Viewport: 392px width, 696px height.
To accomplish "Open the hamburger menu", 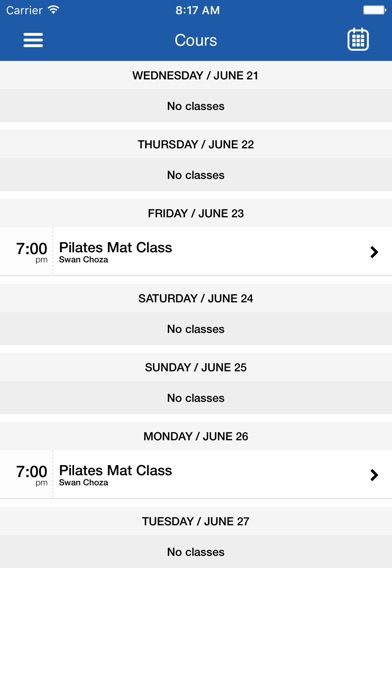I will [33, 40].
